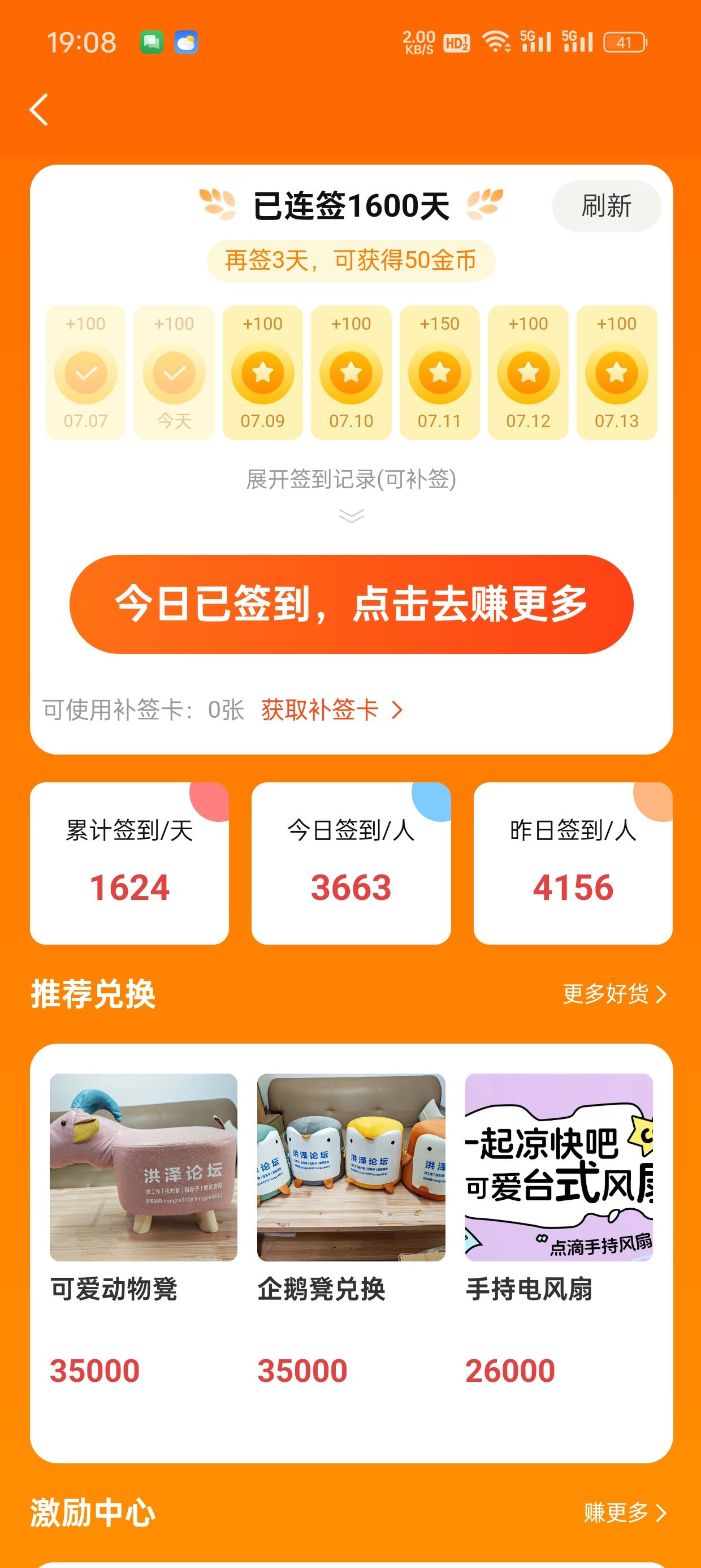Viewport: 701px width, 1568px height.
Task: Select the 07.11 +150 sign-in day
Action: [439, 373]
